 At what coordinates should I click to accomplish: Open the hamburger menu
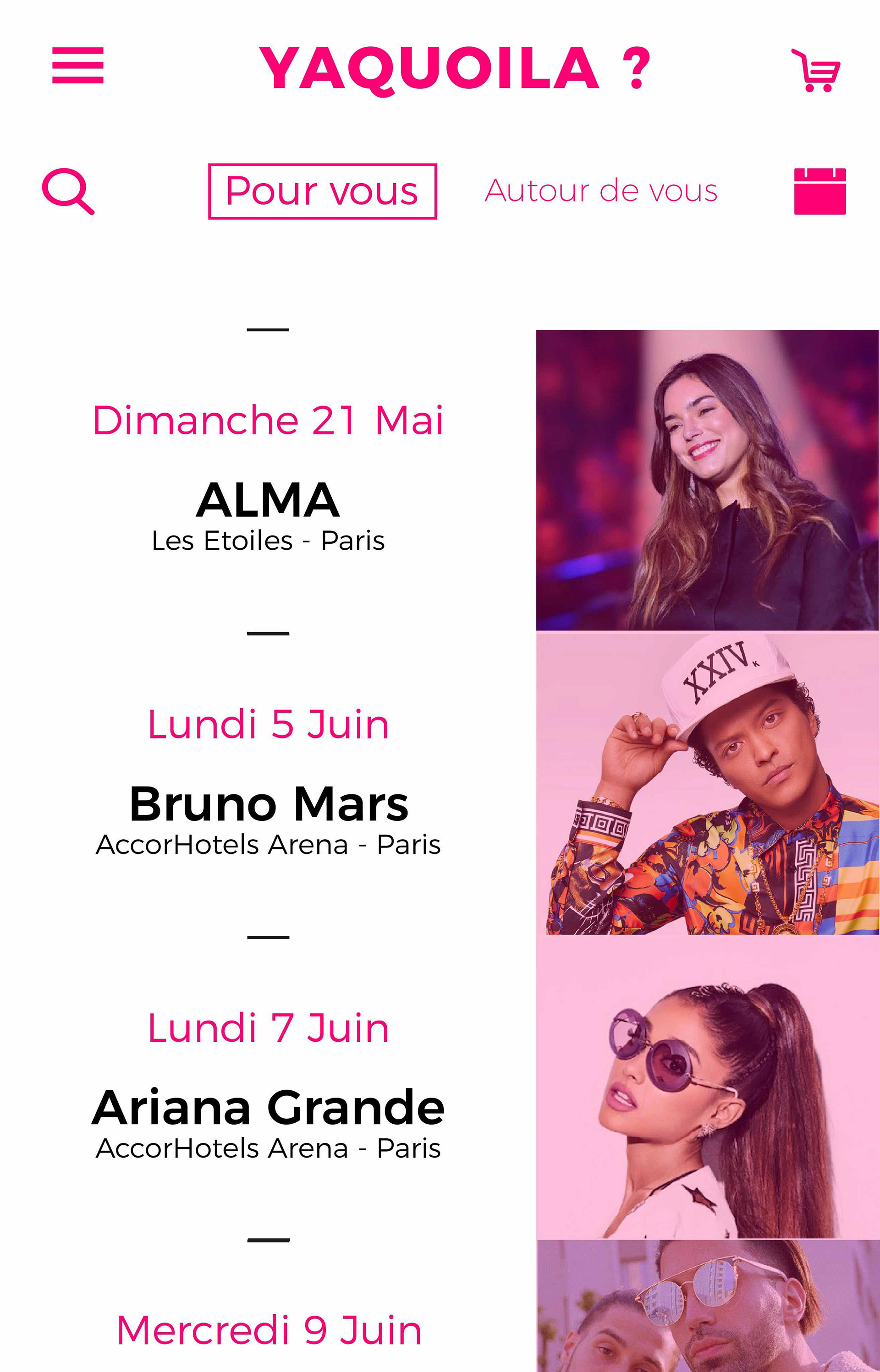point(78,65)
